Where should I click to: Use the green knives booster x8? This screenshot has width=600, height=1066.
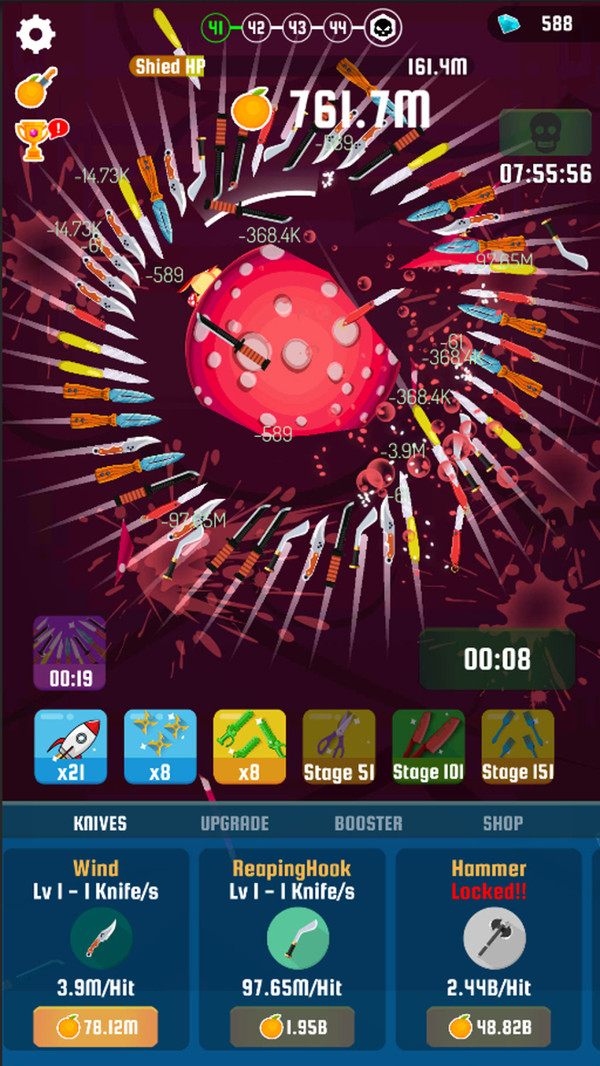(x=249, y=746)
